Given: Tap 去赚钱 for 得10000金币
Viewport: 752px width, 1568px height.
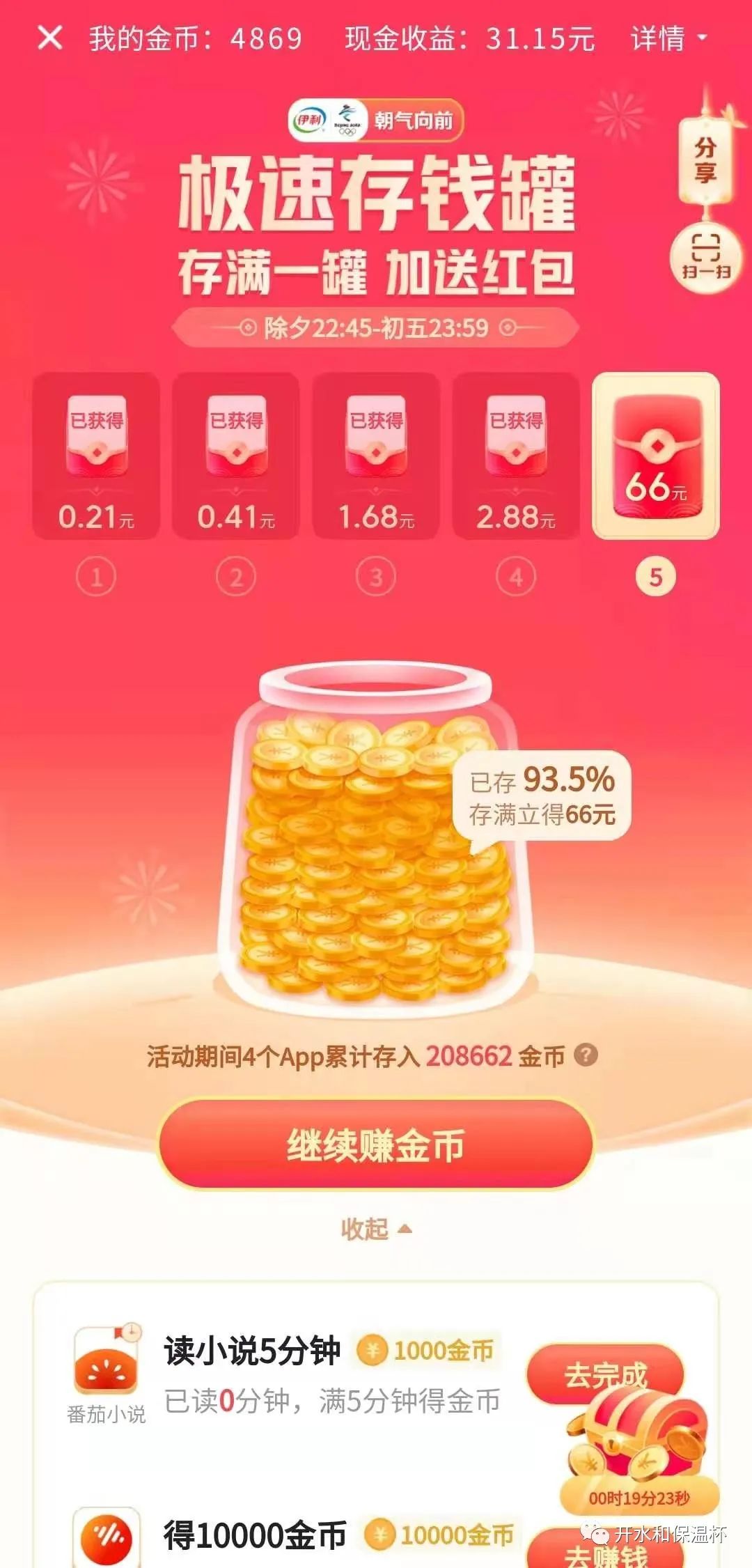Looking at the screenshot, I should [x=606, y=1555].
